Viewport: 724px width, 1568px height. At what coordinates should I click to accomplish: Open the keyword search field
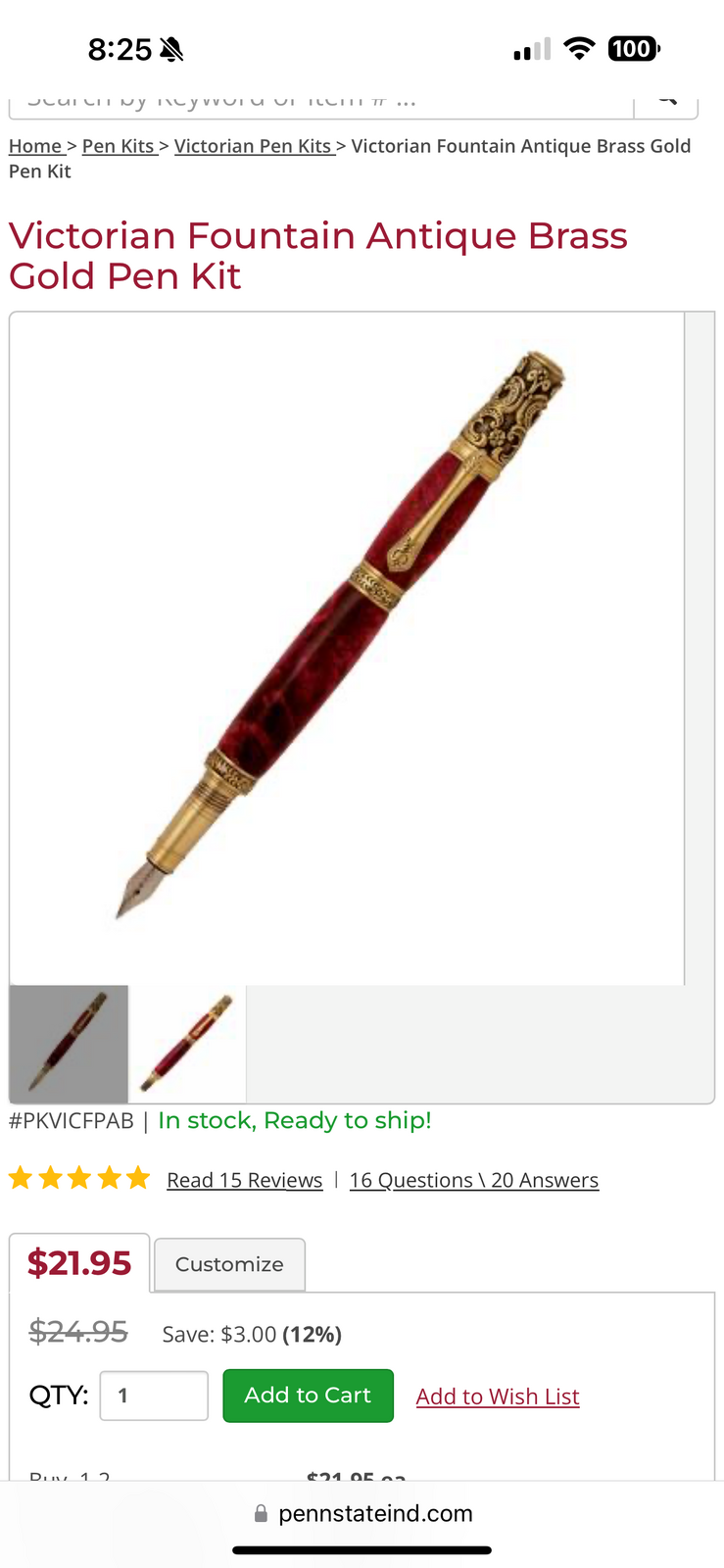[321, 101]
